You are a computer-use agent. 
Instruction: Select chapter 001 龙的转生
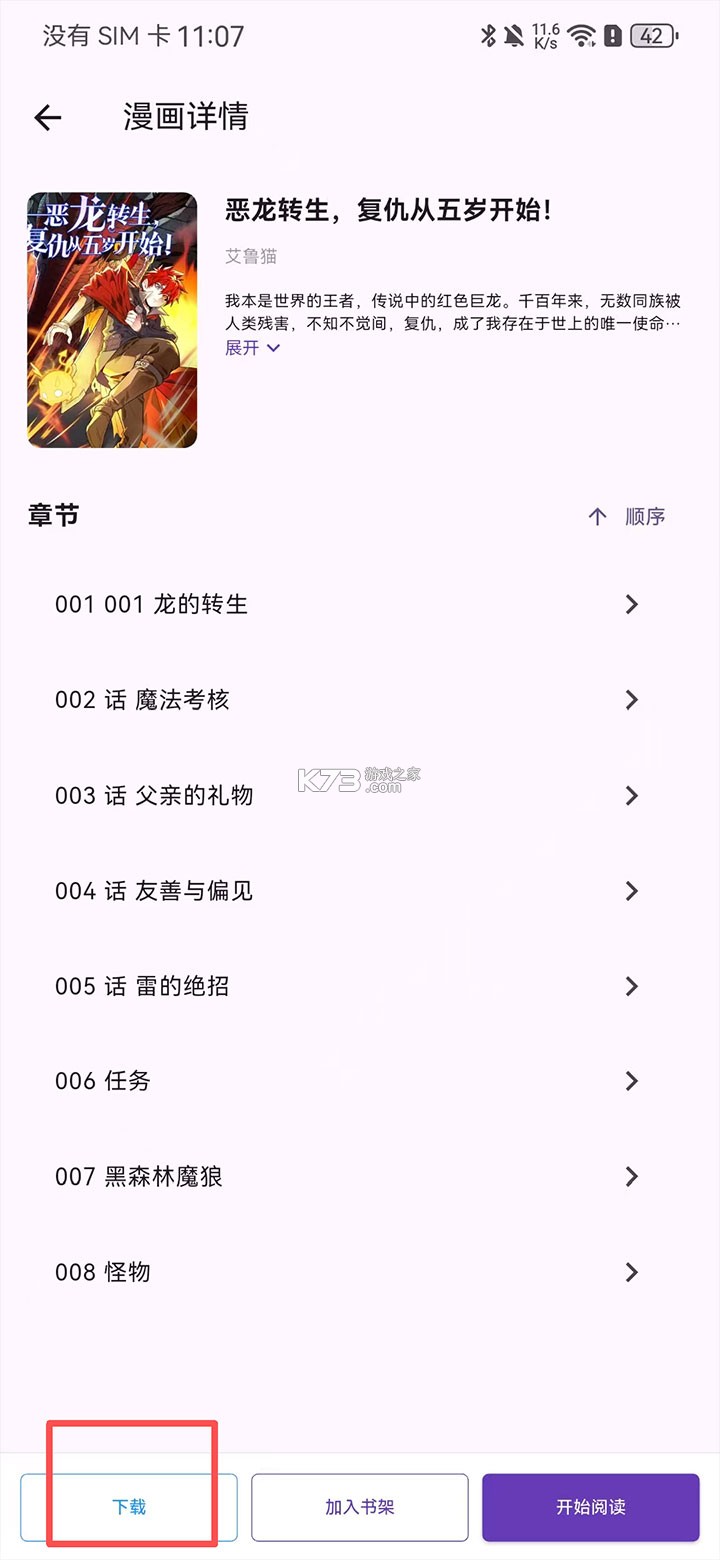coord(150,604)
